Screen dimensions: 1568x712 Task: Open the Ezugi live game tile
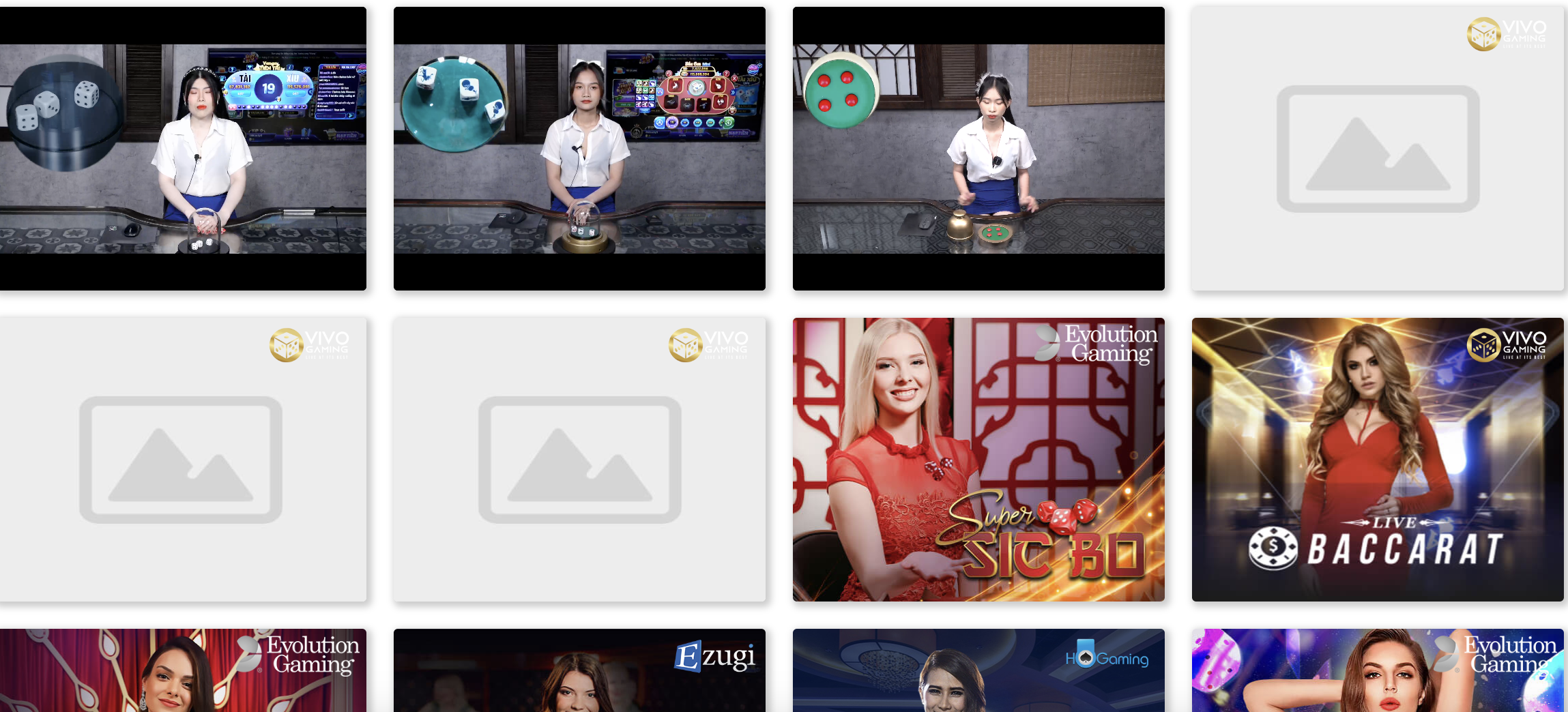[x=579, y=670]
